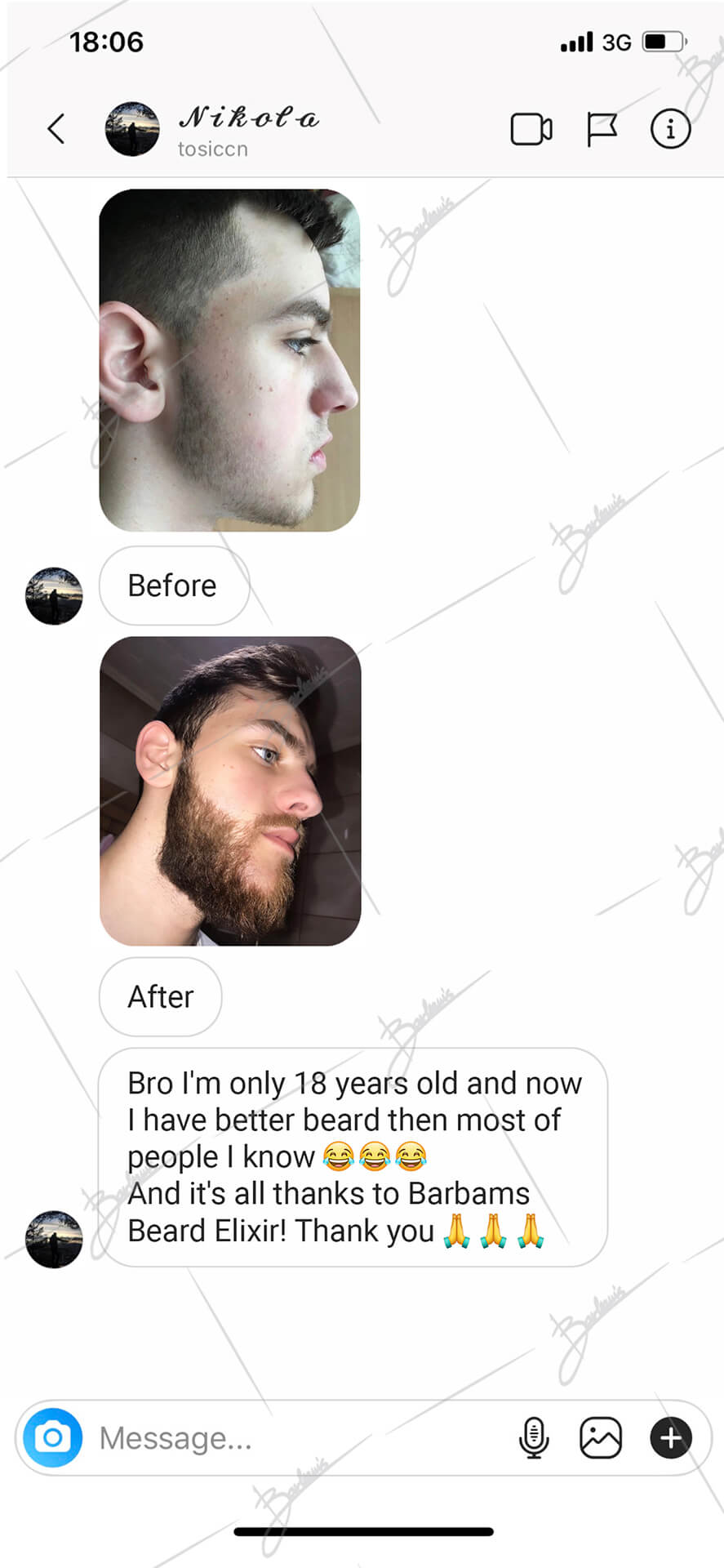
Task: Open the plus menu for more options
Action: (671, 1438)
